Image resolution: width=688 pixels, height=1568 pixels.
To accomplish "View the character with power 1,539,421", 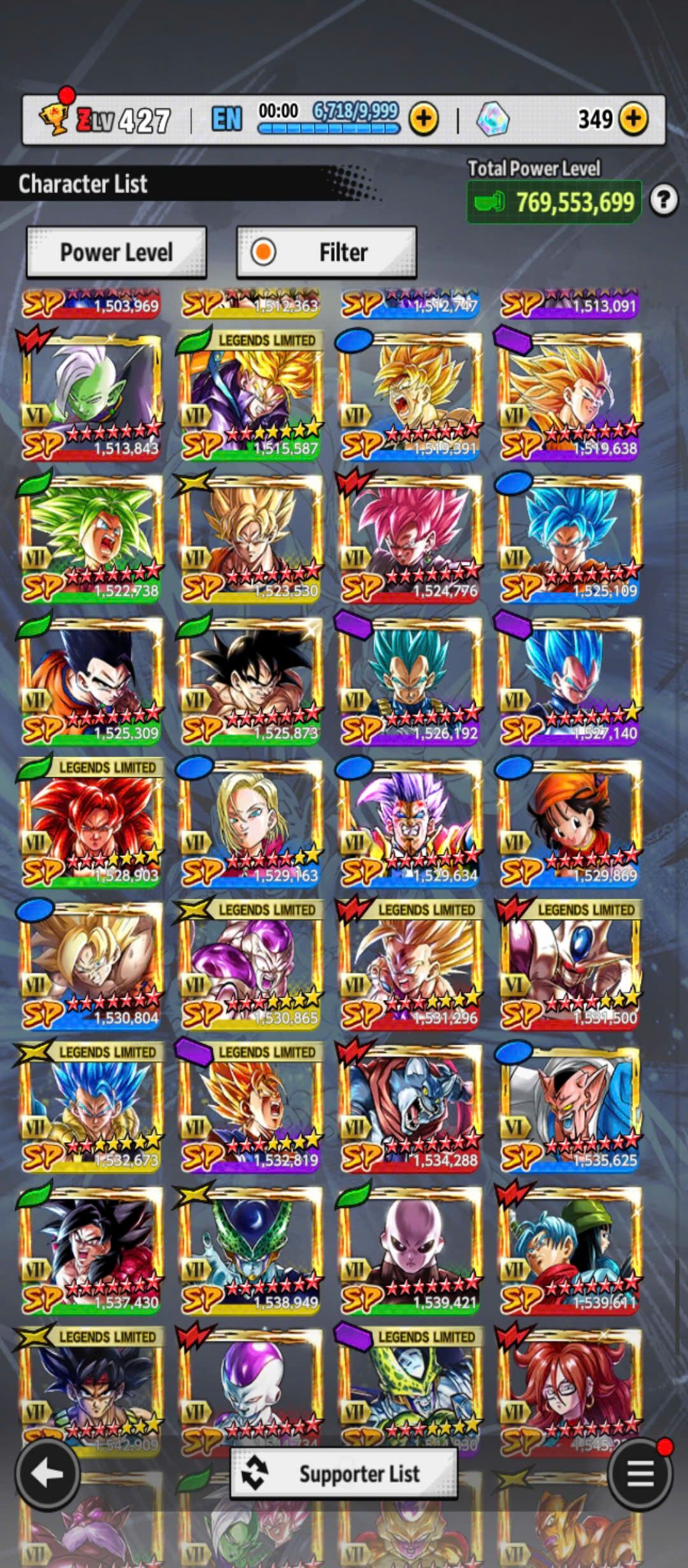I will pyautogui.click(x=410, y=1249).
